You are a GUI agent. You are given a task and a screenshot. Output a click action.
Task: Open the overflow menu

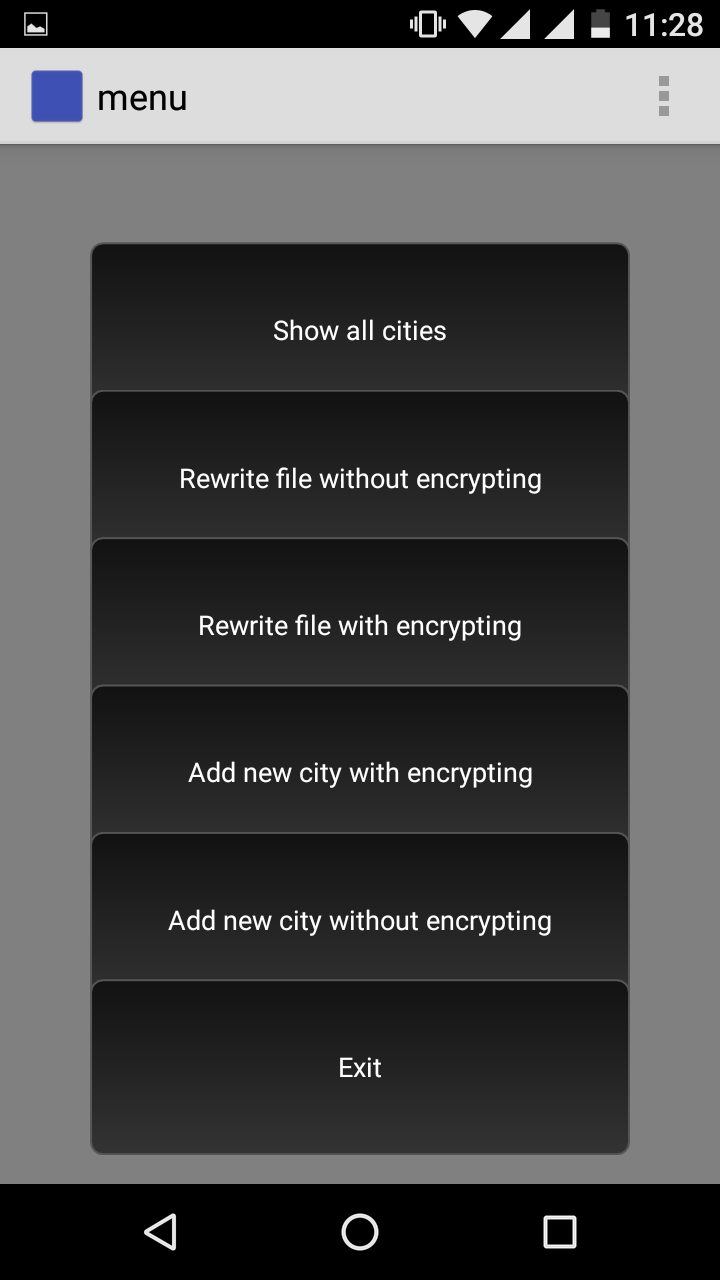[x=663, y=97]
